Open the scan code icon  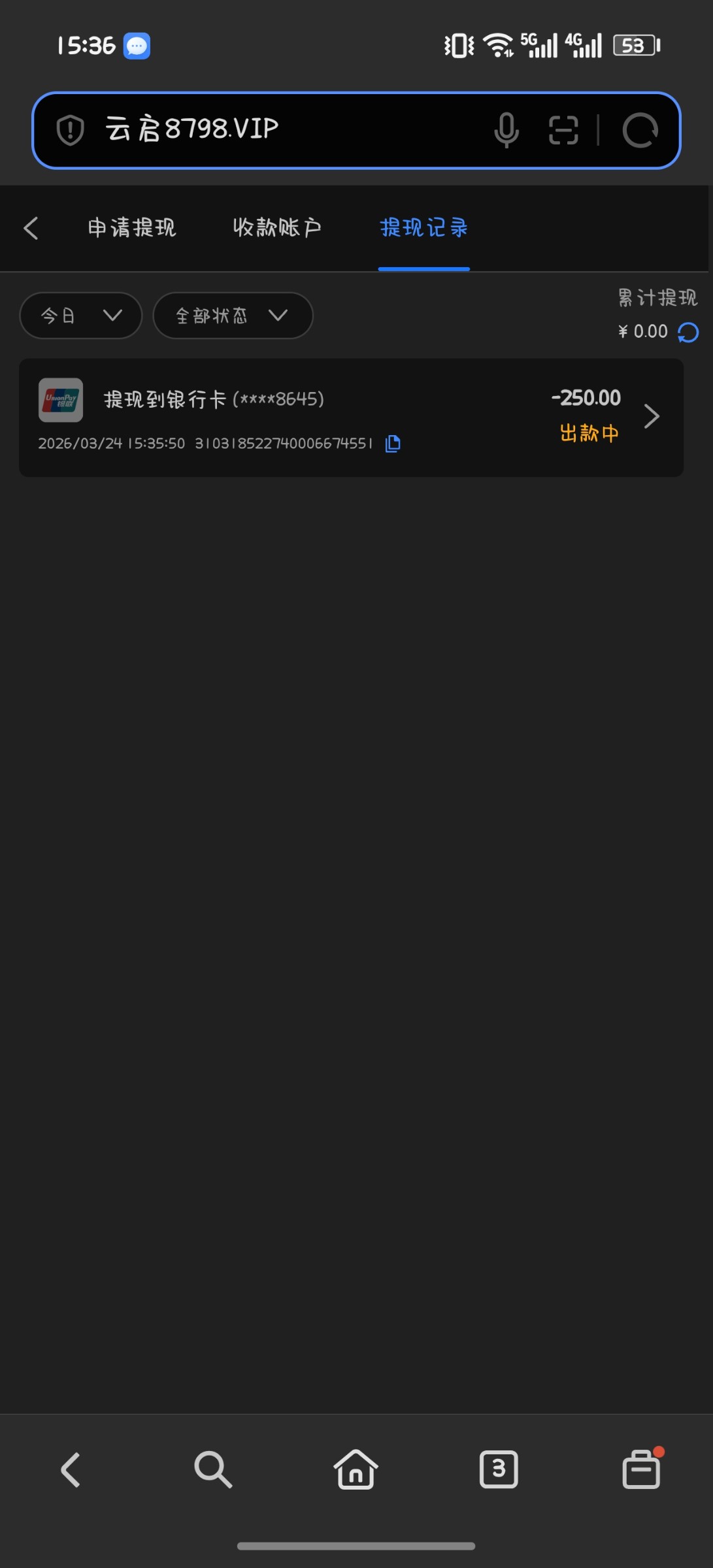[563, 129]
